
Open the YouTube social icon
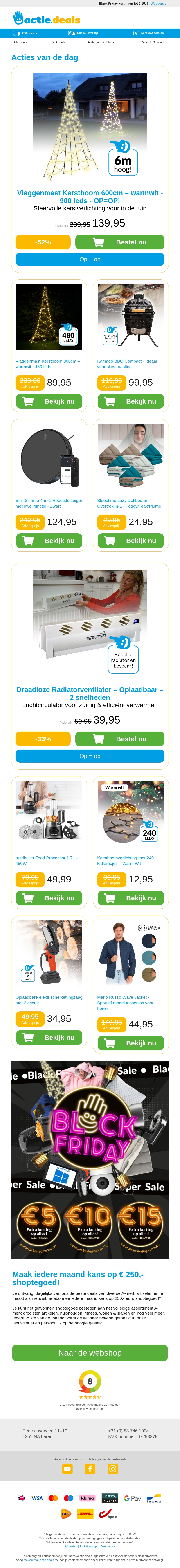coord(67,1469)
